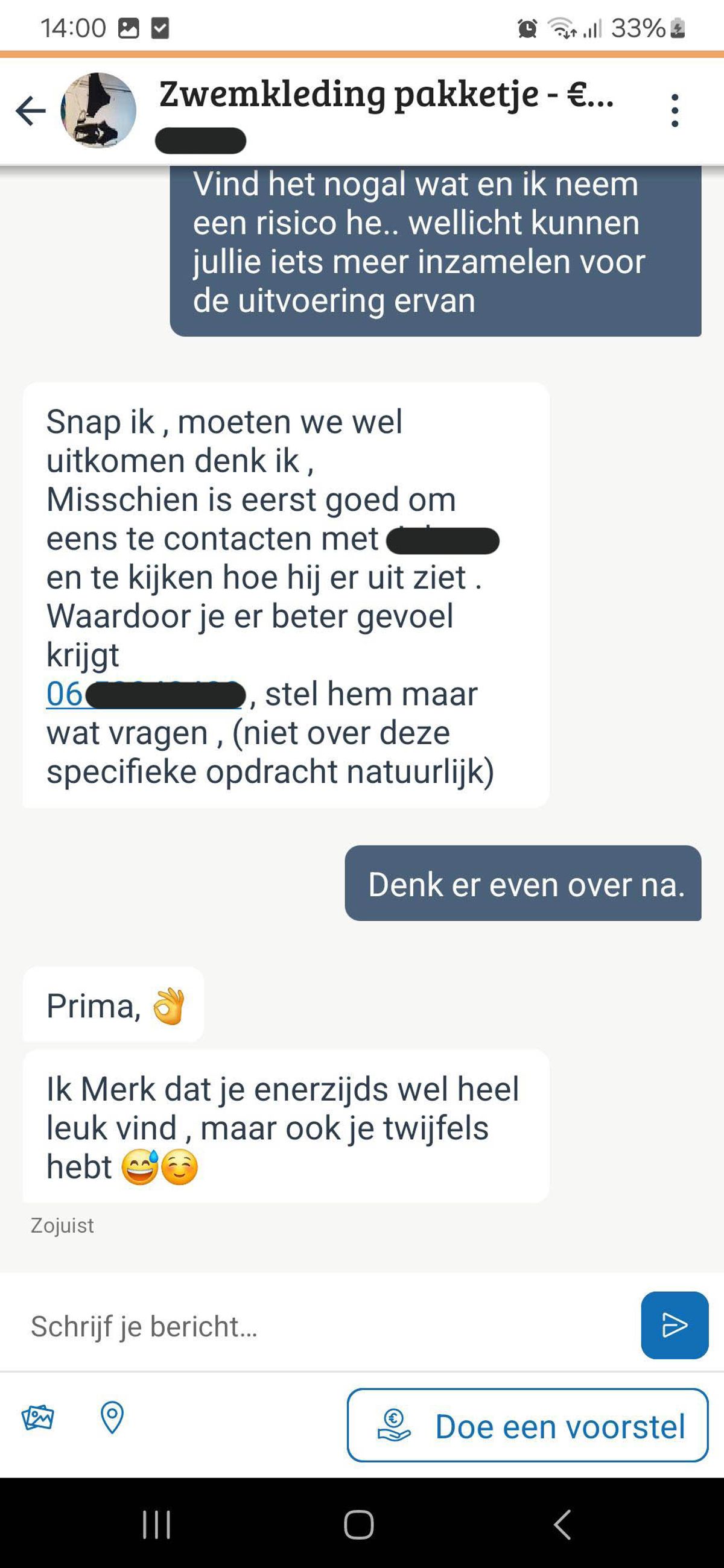Tap the phone number link starting with 06
This screenshot has width=724, height=1568.
pos(146,695)
